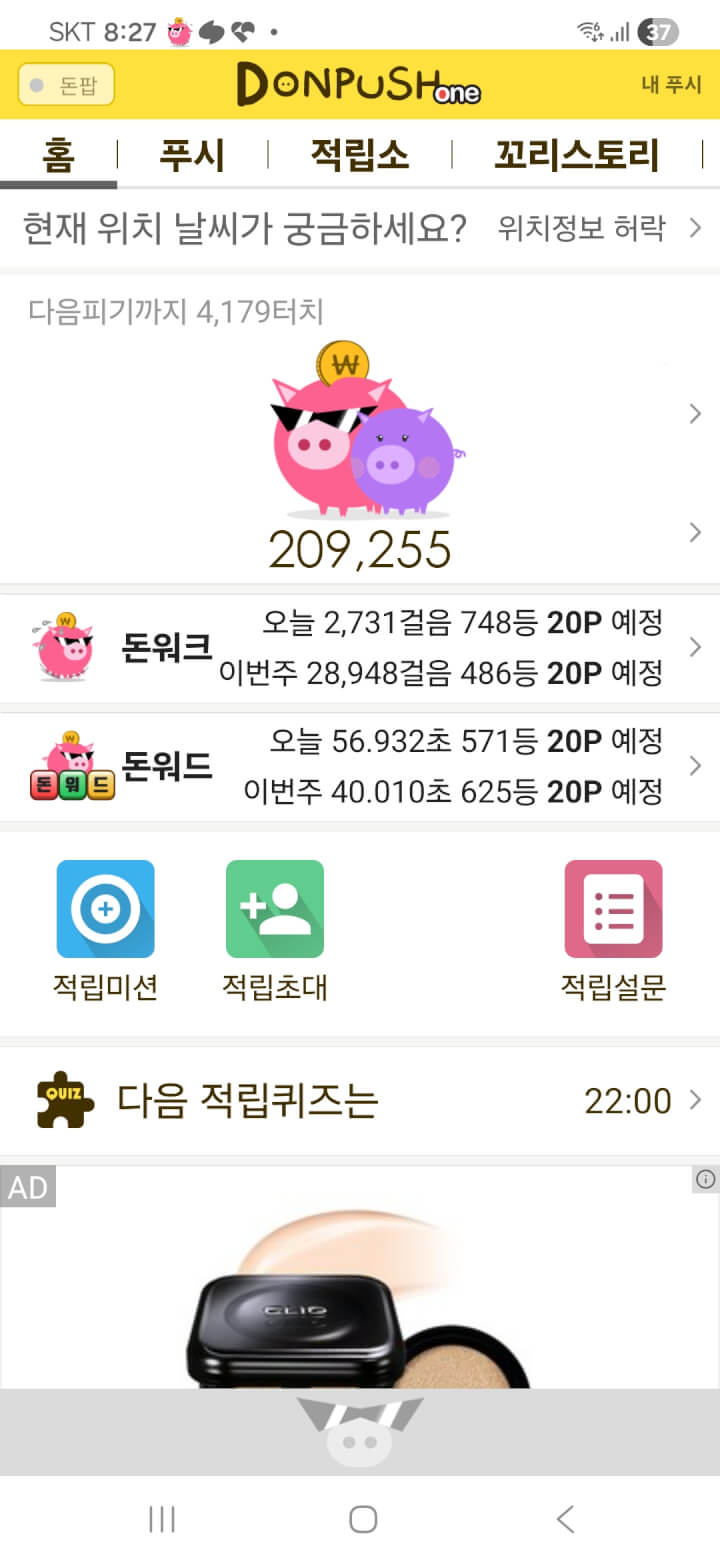
Task: Open the CLIO cushion advertisement
Action: (x=360, y=1290)
